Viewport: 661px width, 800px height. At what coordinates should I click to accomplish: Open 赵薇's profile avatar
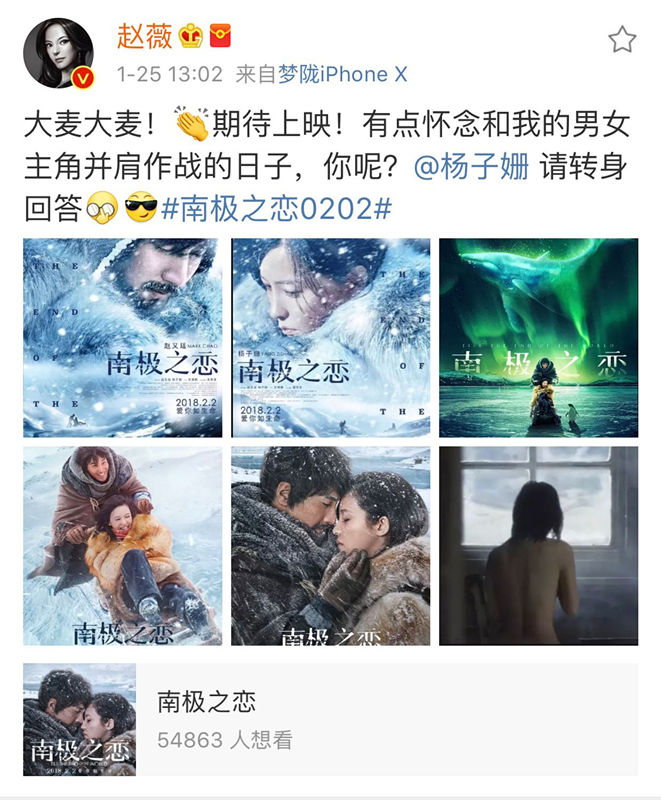click(58, 53)
